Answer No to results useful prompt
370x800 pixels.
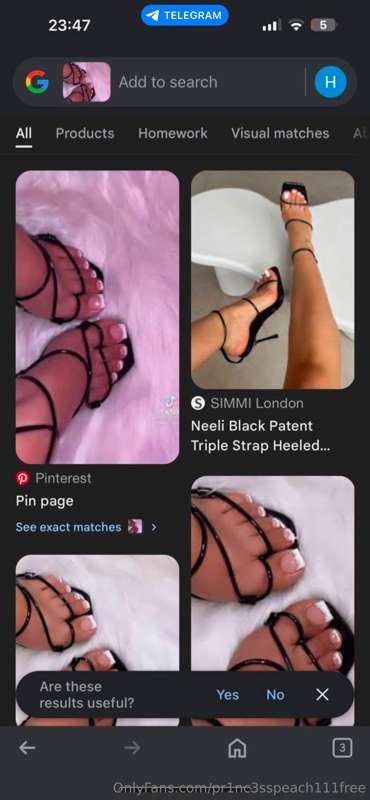[275, 694]
